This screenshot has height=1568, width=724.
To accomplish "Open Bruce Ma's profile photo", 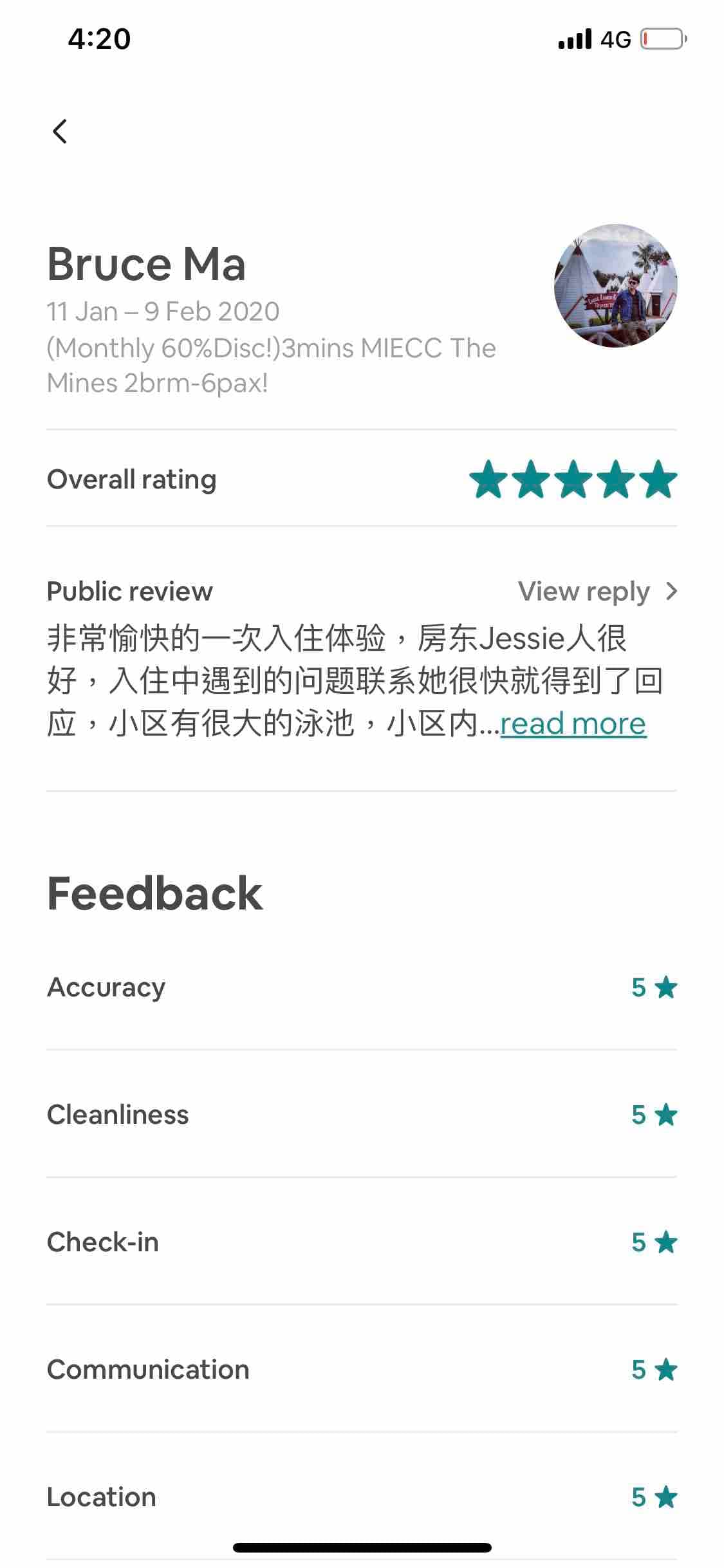I will point(616,286).
